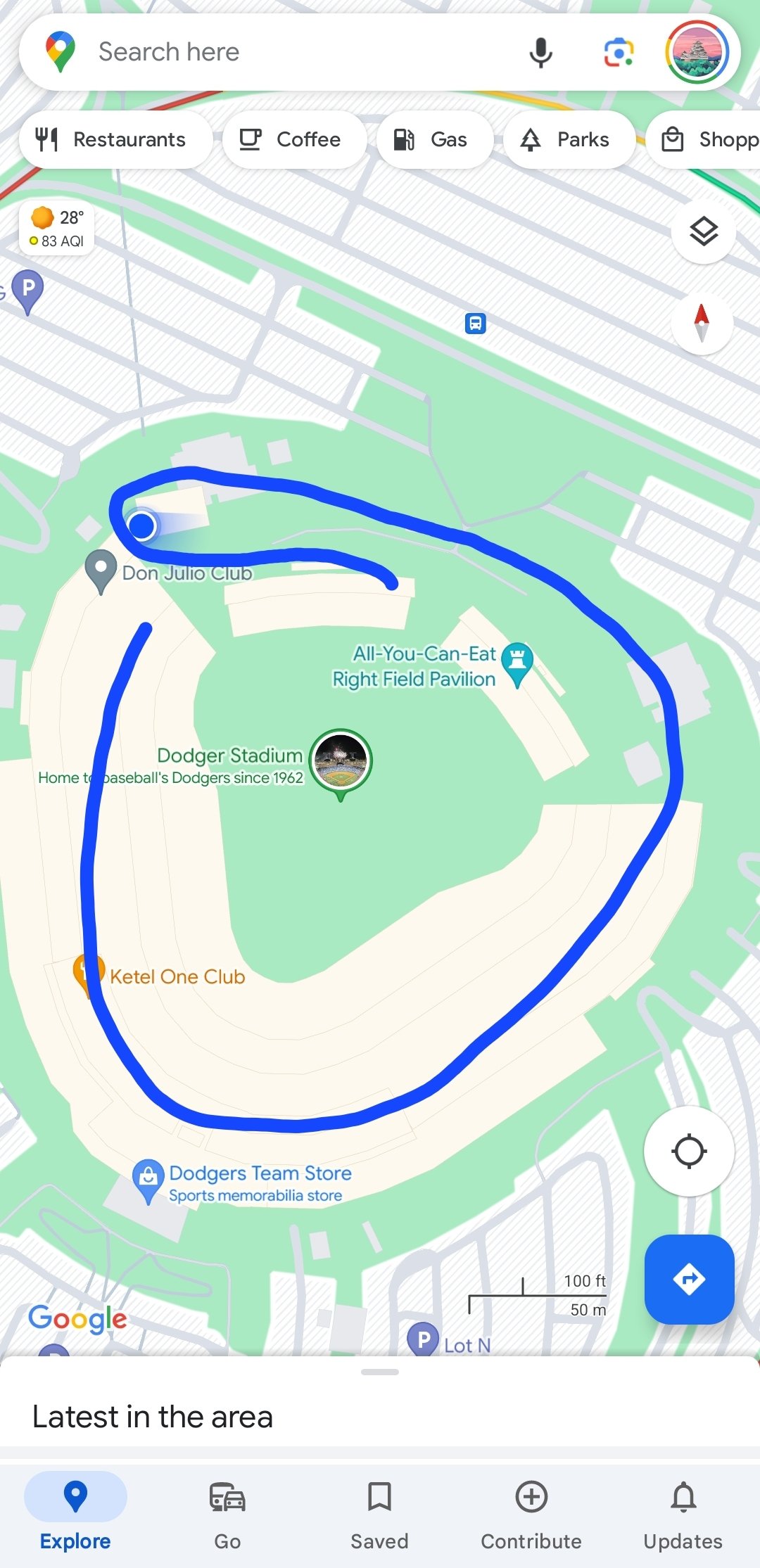Image resolution: width=760 pixels, height=1568 pixels.
Task: Select the Shopping chip
Action: (x=704, y=139)
